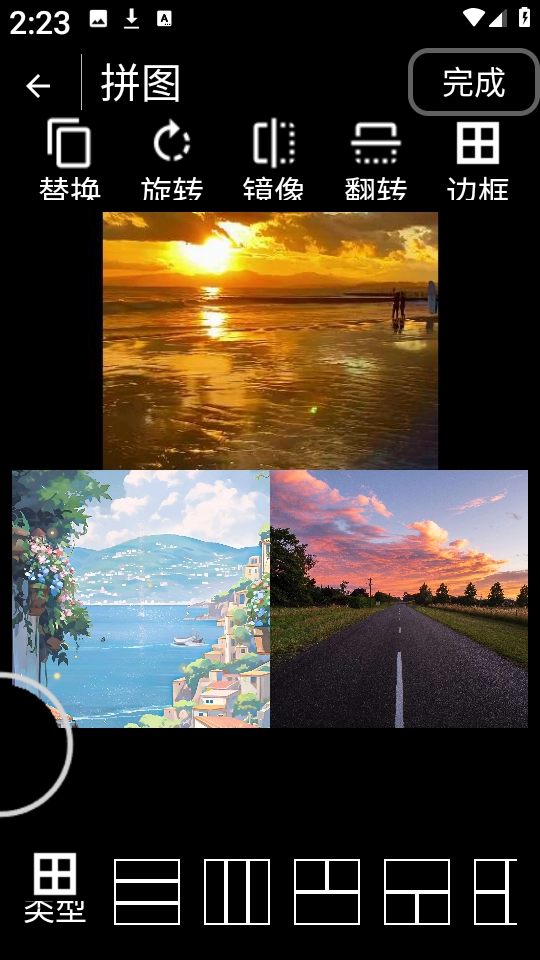The height and width of the screenshot is (960, 540).
Task: Select the road at sunset photo
Action: (x=399, y=599)
